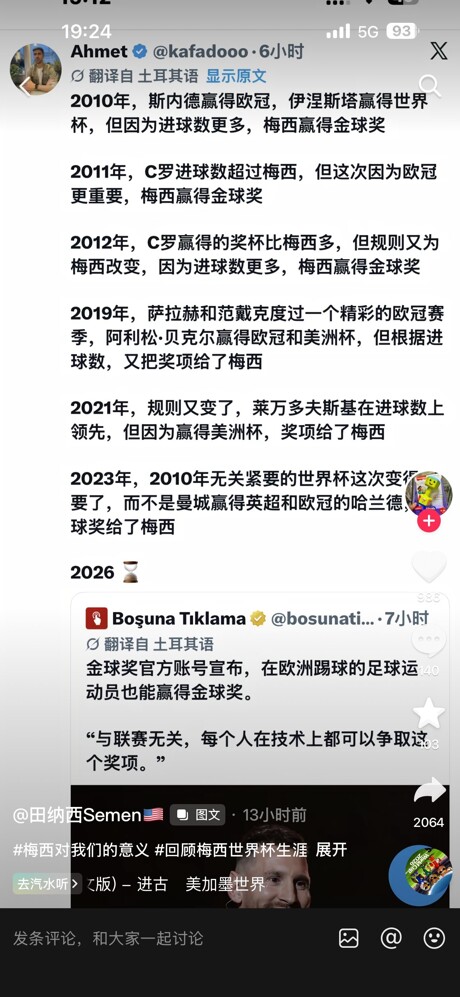460x997 pixels.
Task: Like this post with the heart icon
Action: click(429, 566)
